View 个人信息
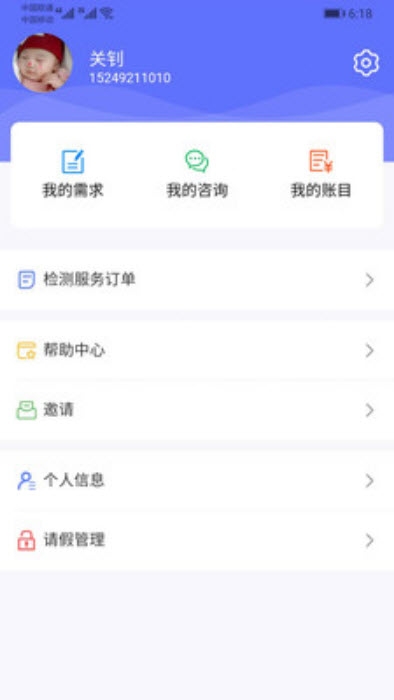Image resolution: width=394 pixels, height=700 pixels. pos(197,481)
